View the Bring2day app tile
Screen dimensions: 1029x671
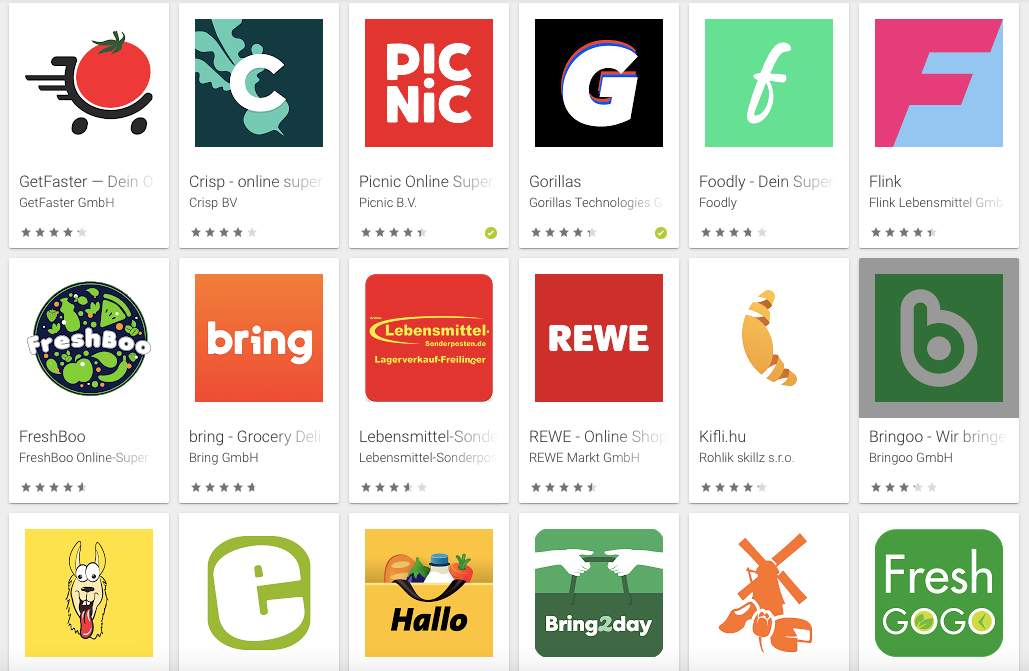tap(599, 593)
